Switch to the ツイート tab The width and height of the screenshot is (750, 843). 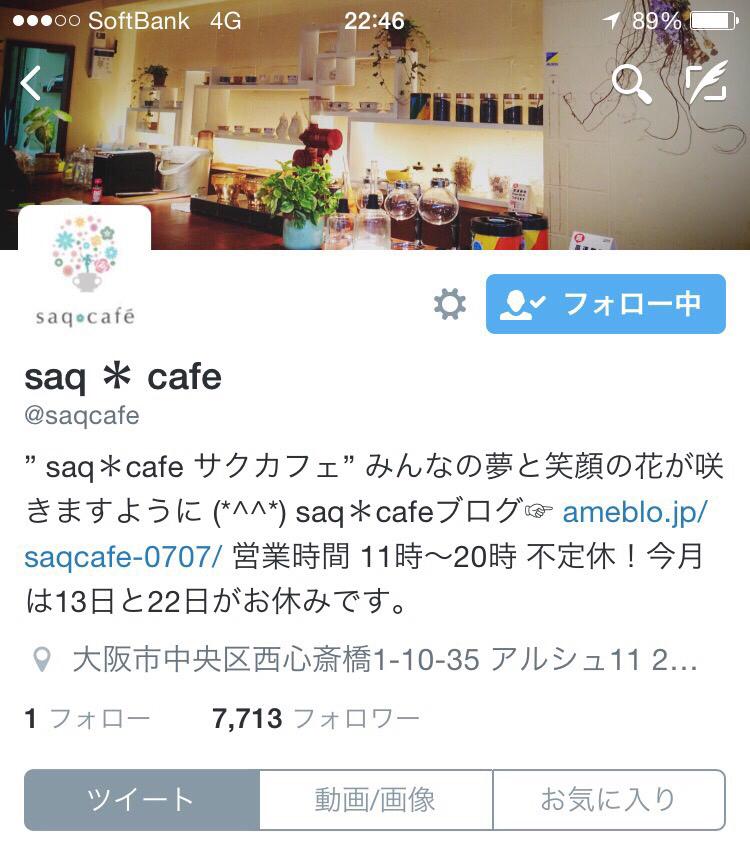pyautogui.click(x=142, y=799)
